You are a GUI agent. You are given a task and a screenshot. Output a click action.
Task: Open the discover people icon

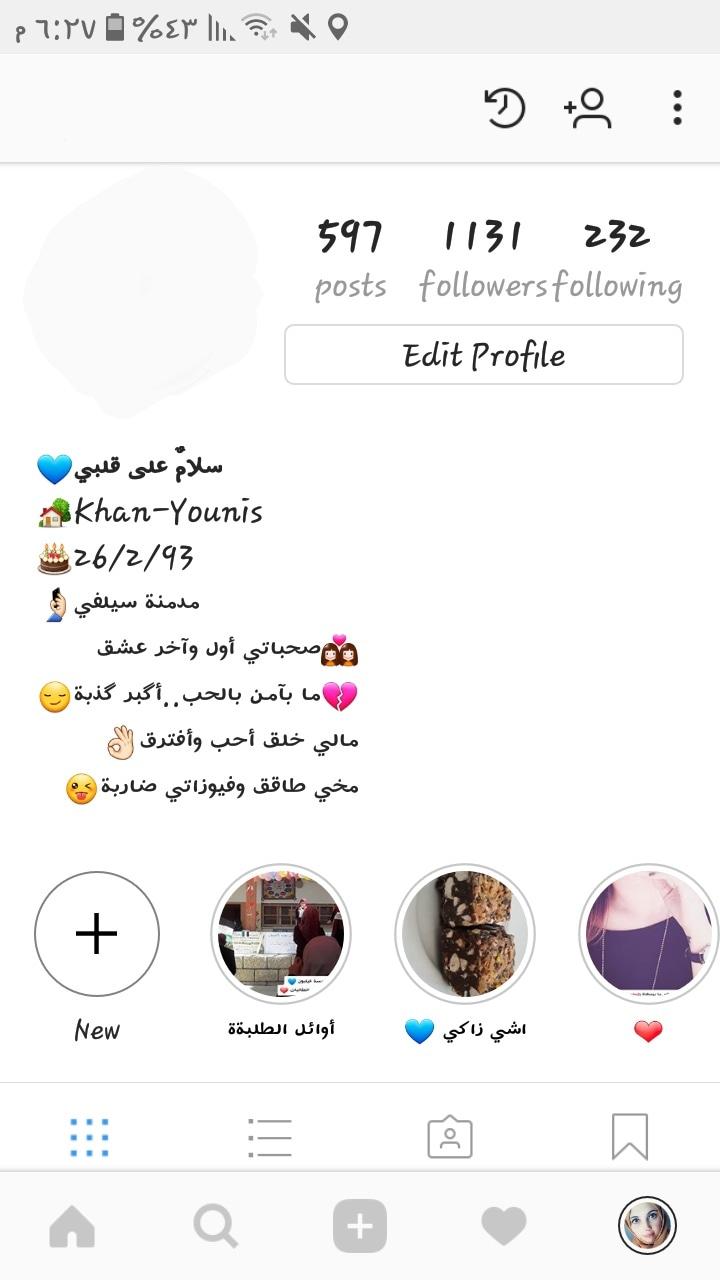[x=588, y=107]
